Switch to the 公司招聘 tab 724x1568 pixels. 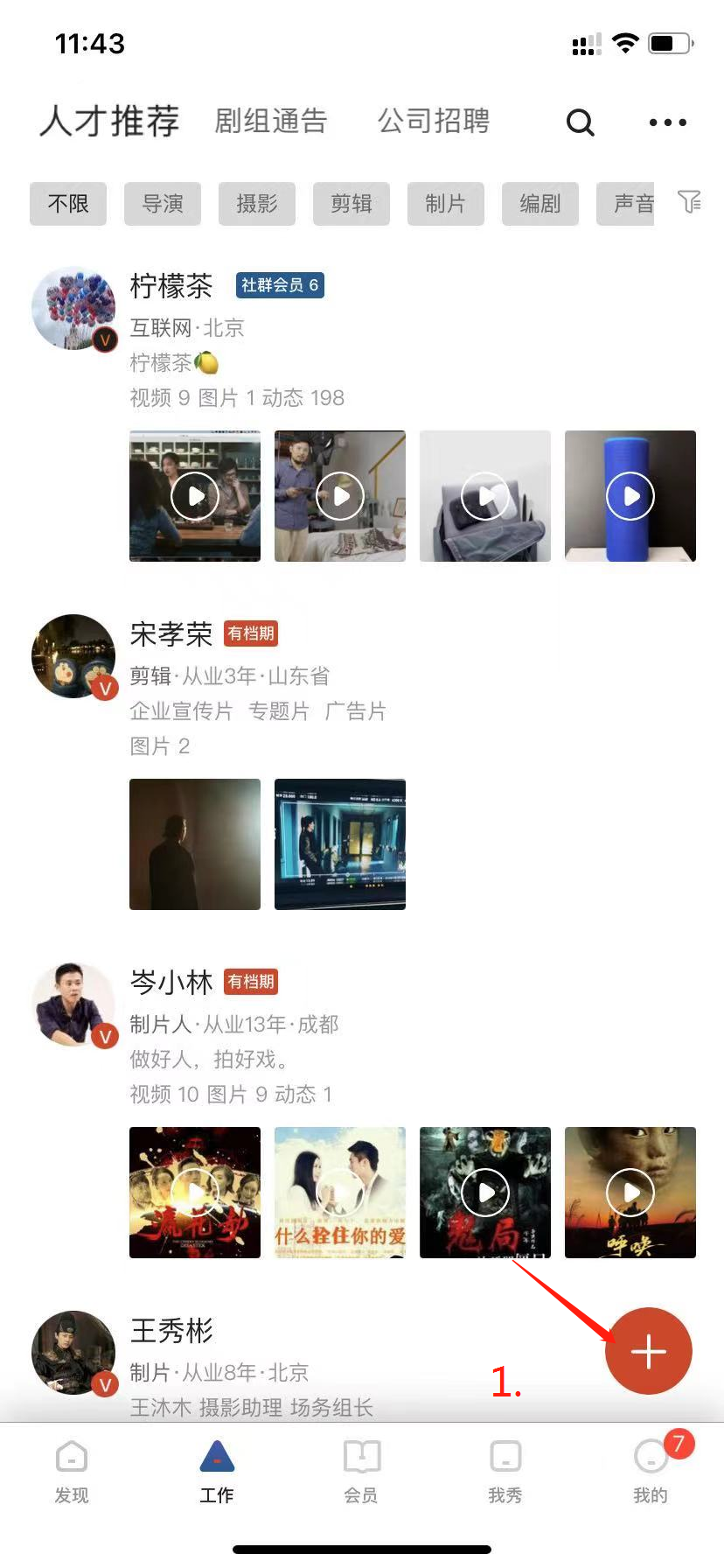click(433, 121)
